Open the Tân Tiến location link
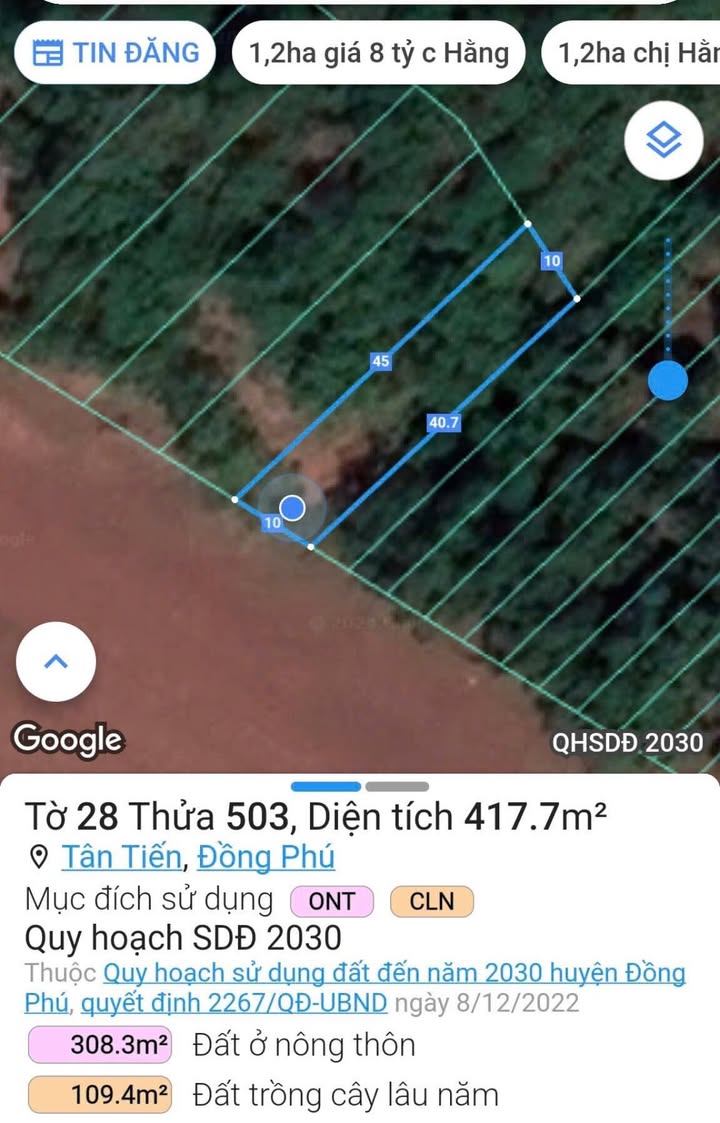Screen dimensions: 720x1123 121,857
